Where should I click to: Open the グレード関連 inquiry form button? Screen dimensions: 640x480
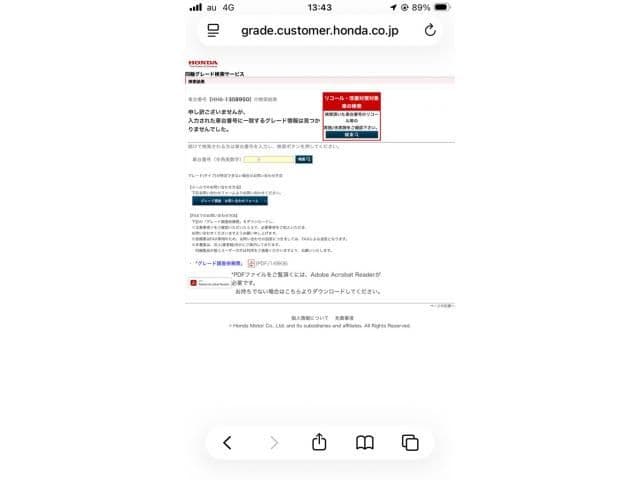pyautogui.click(x=229, y=201)
